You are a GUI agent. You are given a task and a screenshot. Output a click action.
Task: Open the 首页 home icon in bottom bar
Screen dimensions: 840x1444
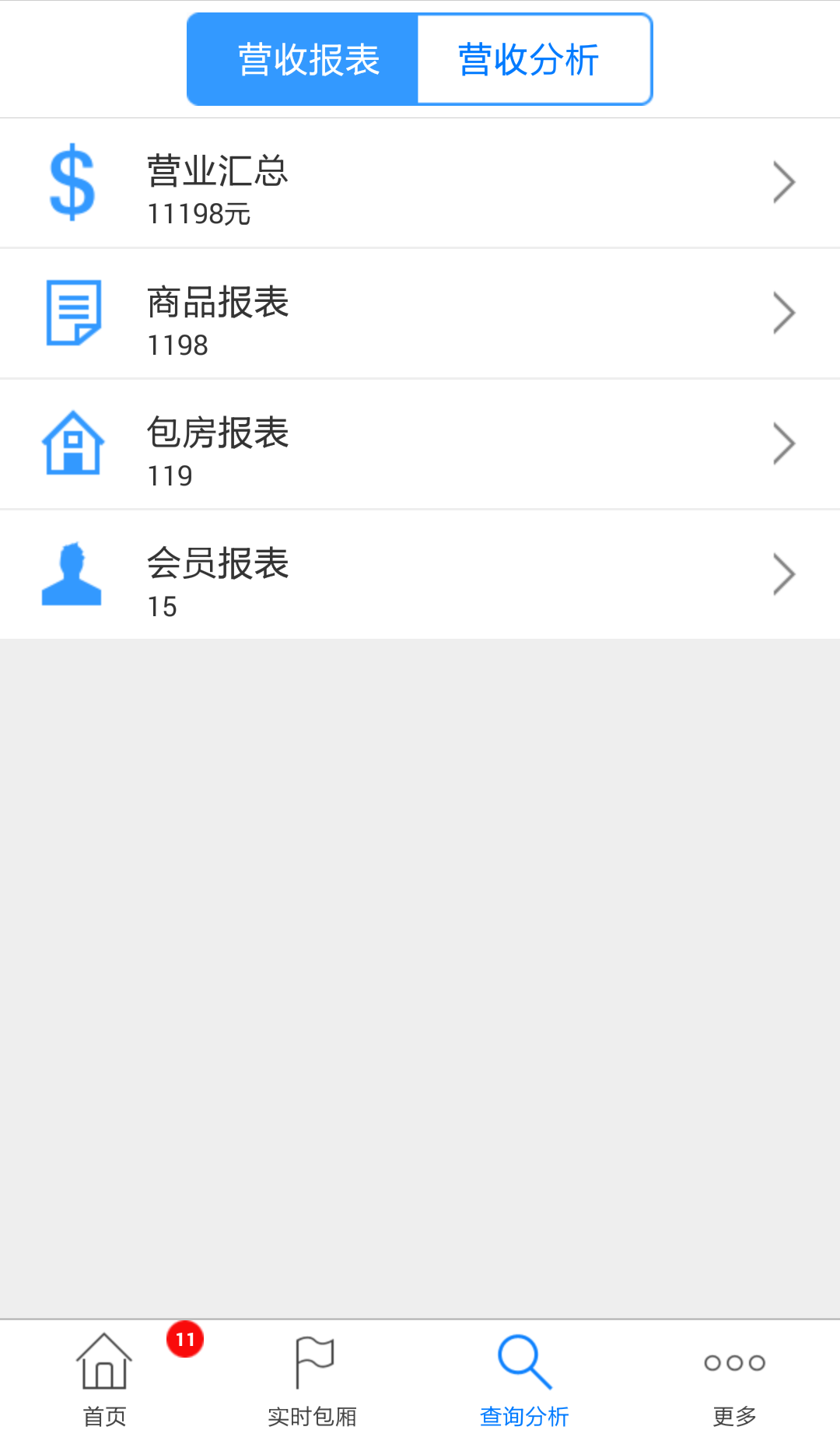pyautogui.click(x=104, y=1362)
